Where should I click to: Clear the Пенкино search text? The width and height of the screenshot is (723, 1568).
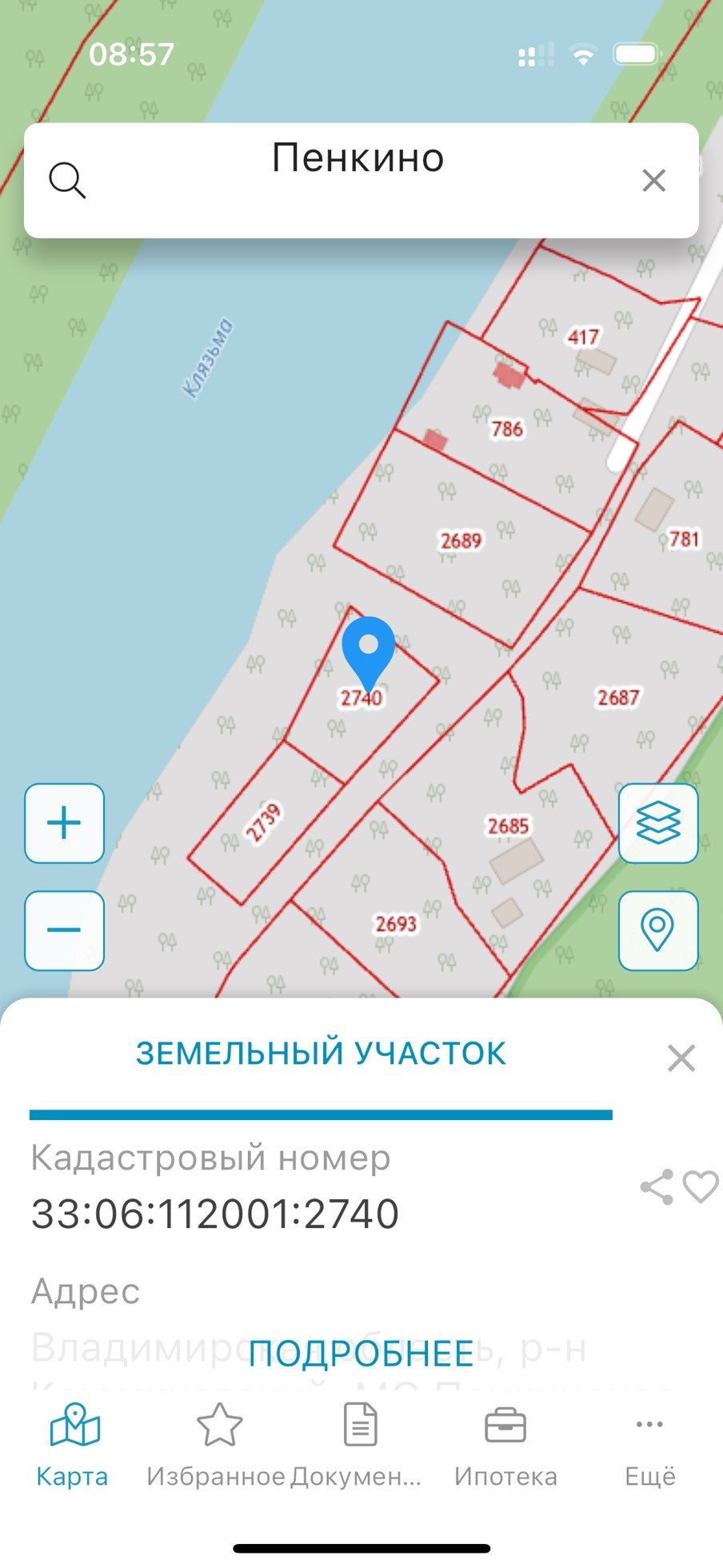(653, 181)
